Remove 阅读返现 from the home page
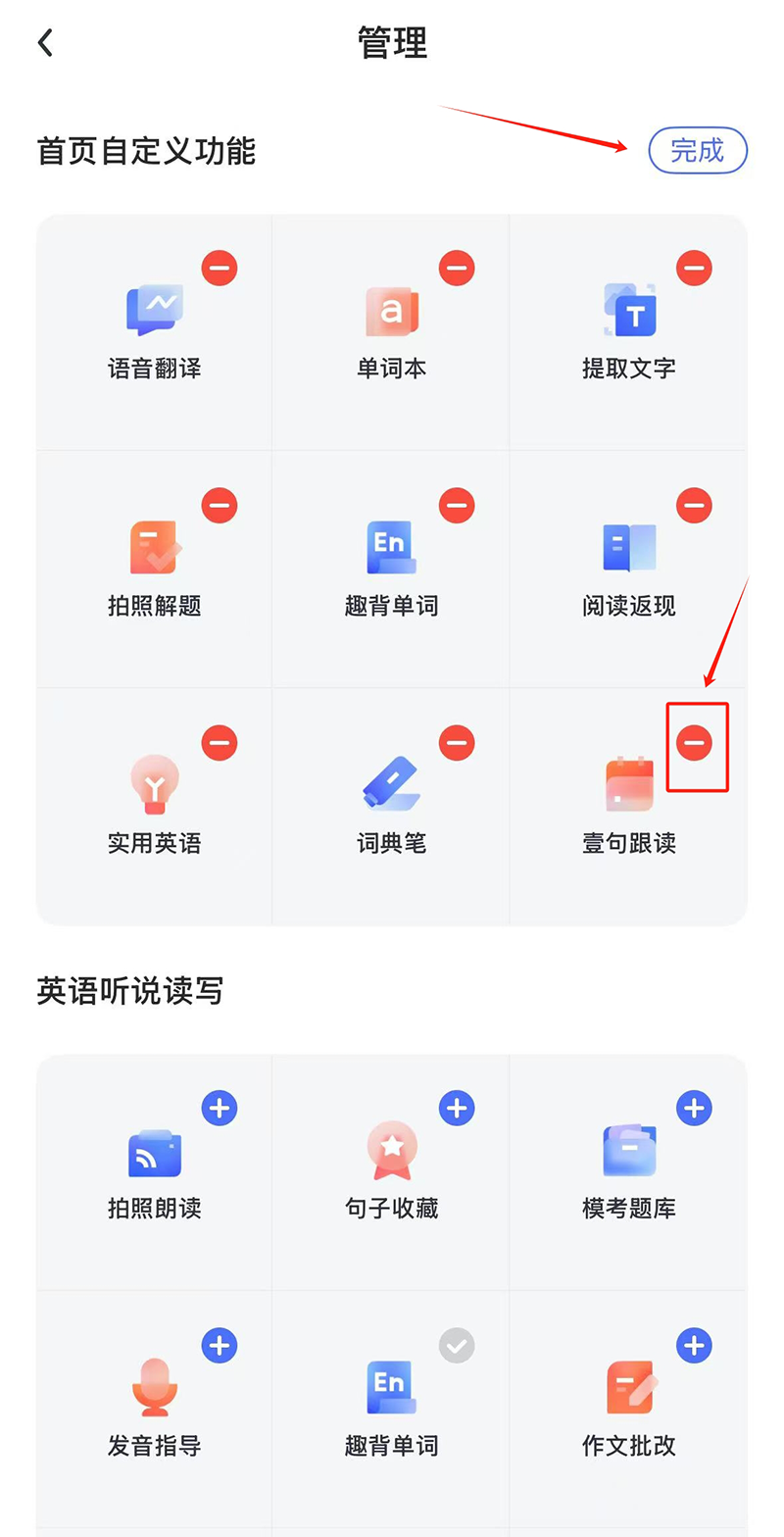784x1537 pixels. (x=694, y=506)
